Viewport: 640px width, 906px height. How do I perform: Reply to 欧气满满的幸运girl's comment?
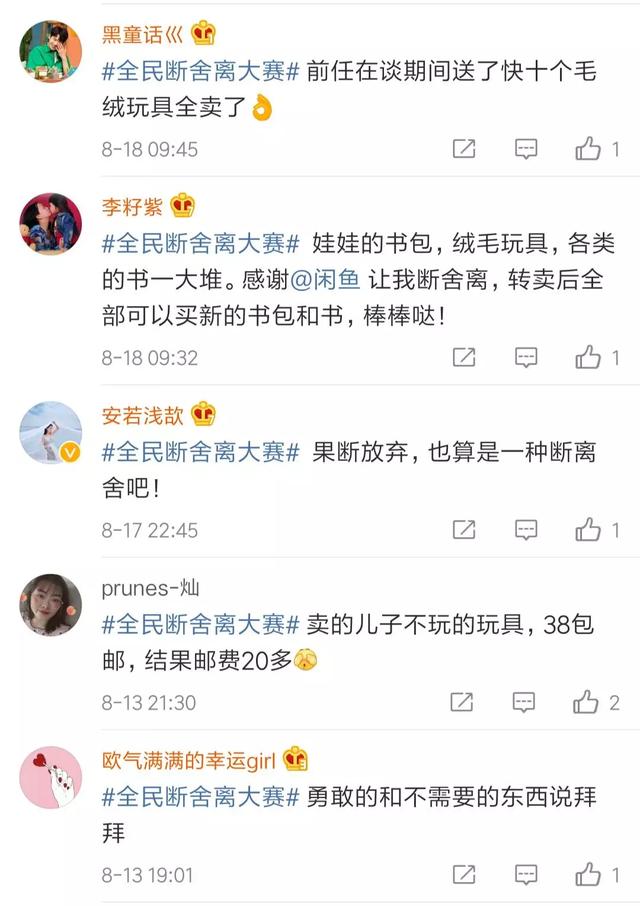(x=526, y=876)
